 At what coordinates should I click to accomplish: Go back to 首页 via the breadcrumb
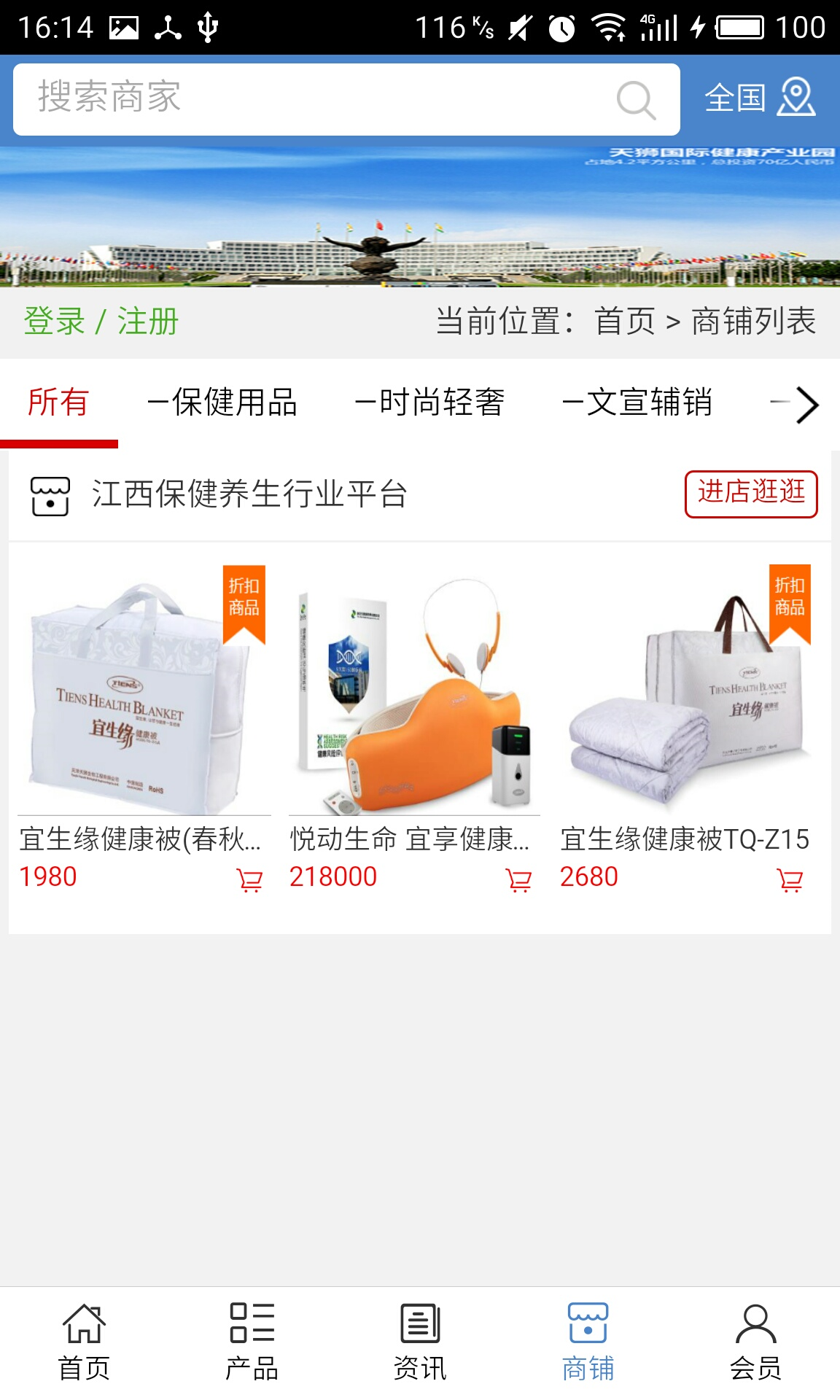625,322
